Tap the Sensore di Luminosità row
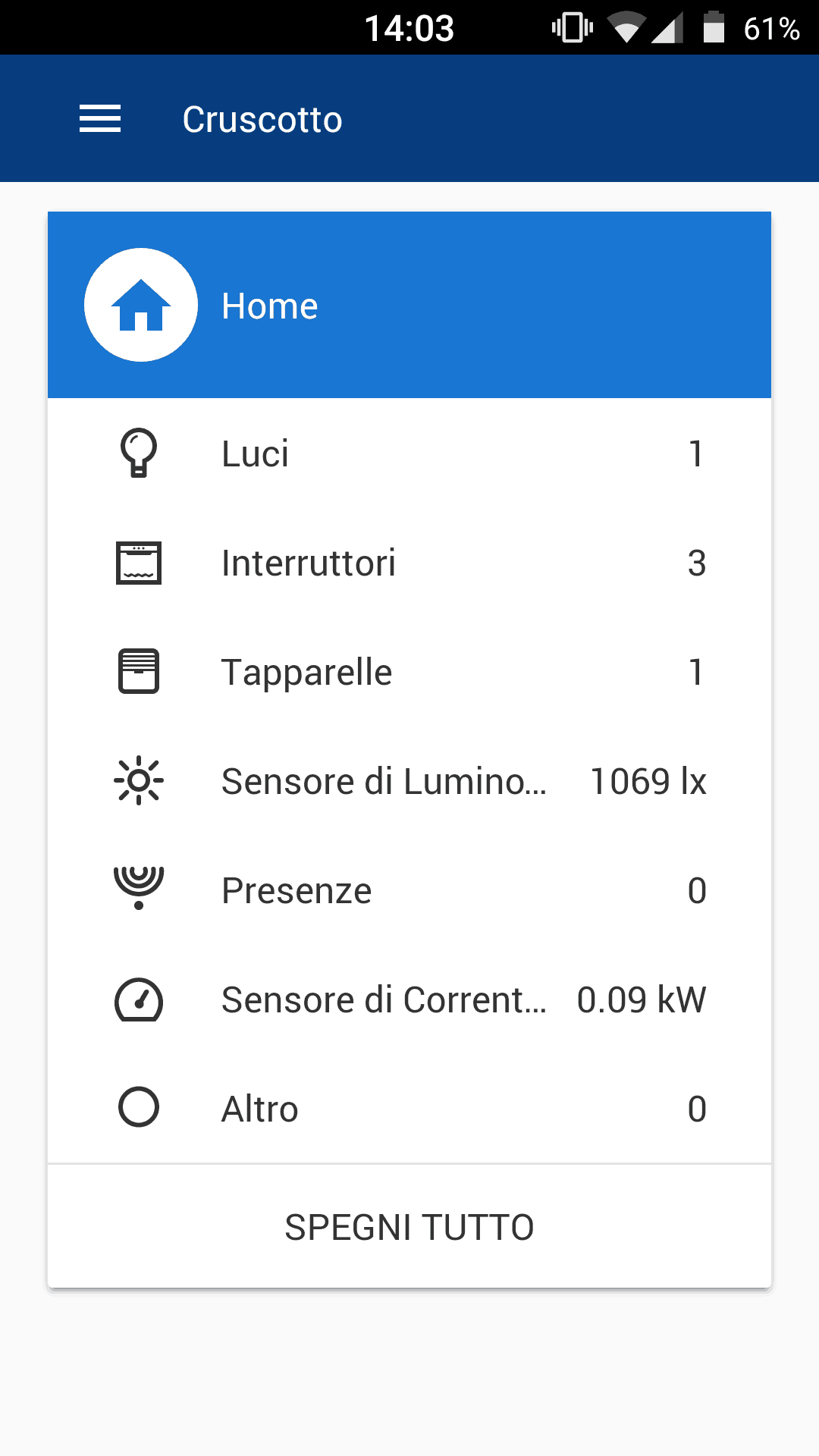The image size is (819, 1456). click(x=409, y=781)
